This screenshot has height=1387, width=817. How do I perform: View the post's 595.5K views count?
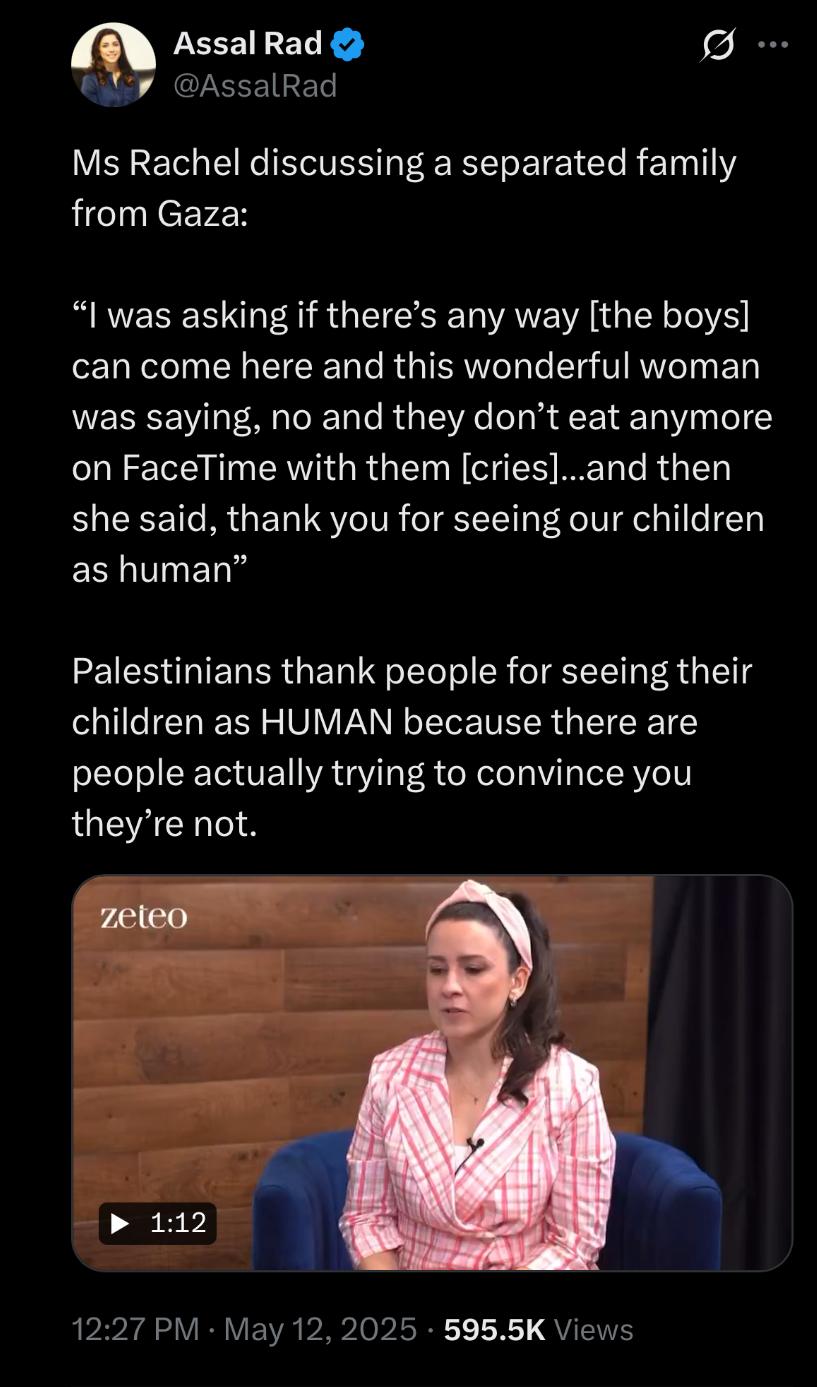[538, 1329]
